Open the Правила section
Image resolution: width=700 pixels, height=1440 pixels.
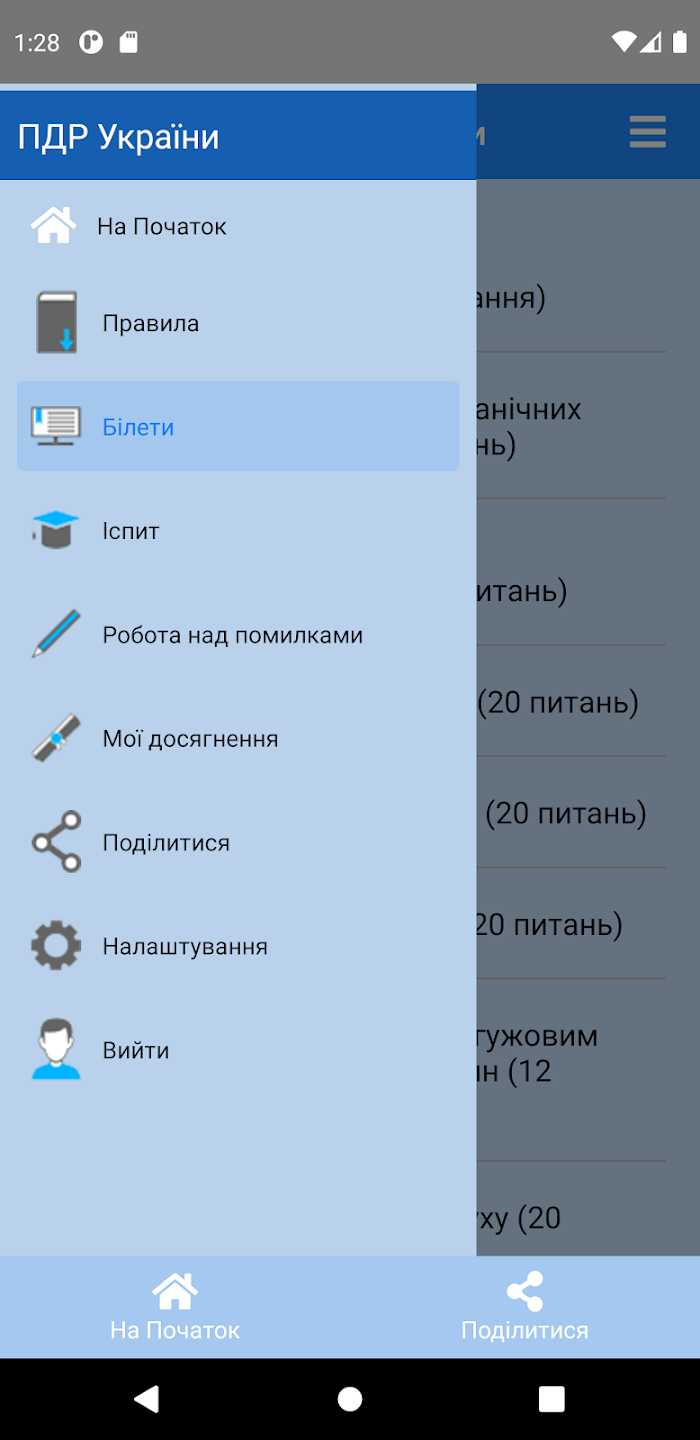pyautogui.click(x=150, y=323)
